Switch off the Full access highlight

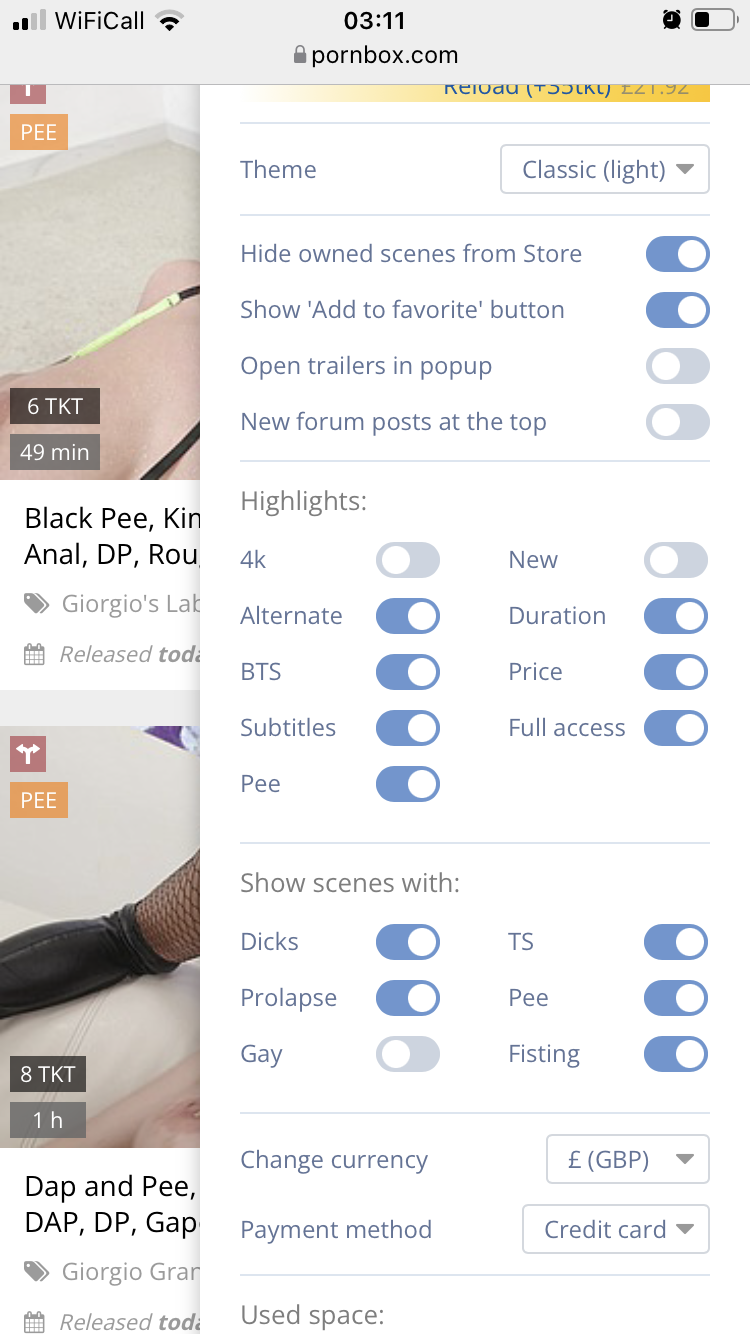(x=676, y=728)
